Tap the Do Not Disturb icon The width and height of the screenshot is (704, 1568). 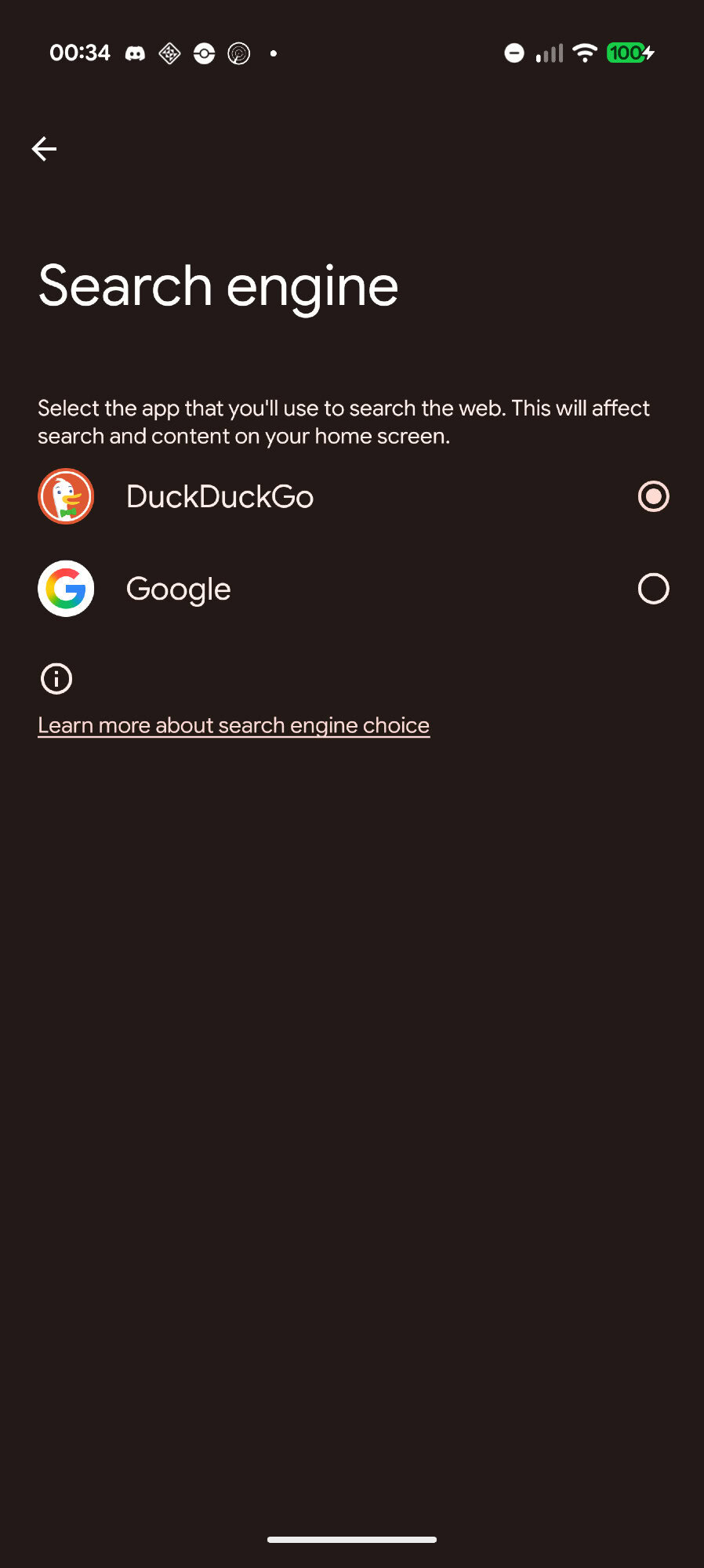[515, 53]
